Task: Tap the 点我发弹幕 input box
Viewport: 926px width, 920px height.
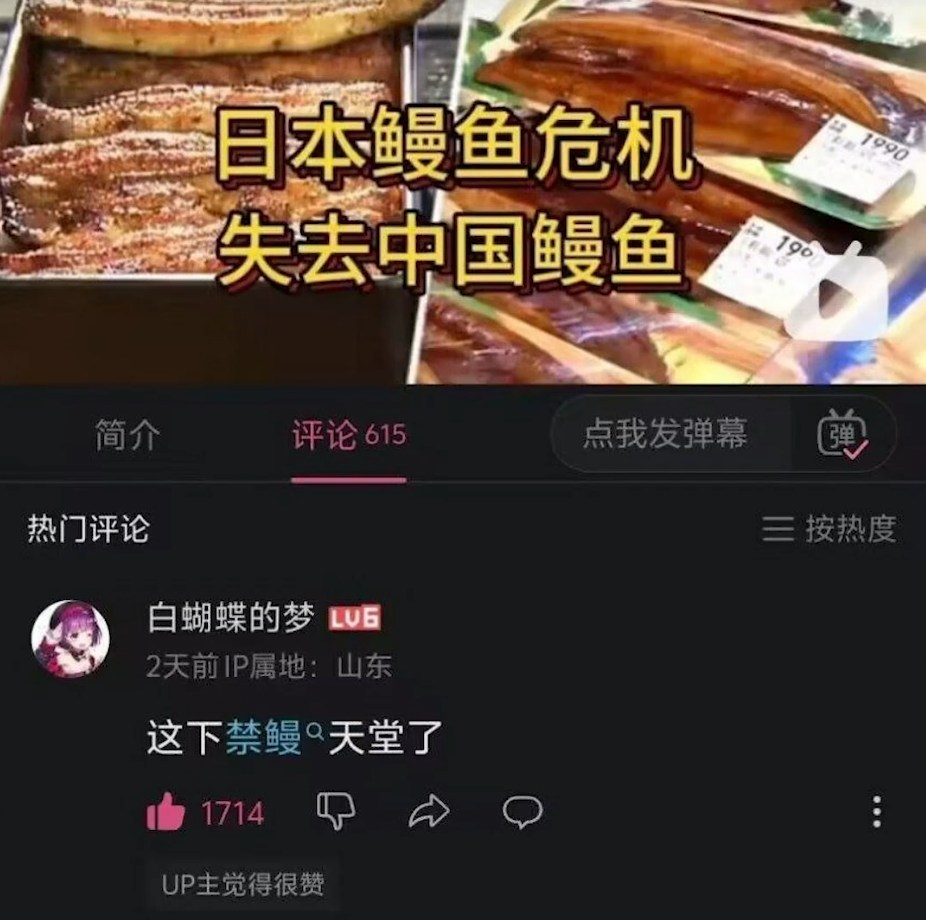Action: pos(665,434)
